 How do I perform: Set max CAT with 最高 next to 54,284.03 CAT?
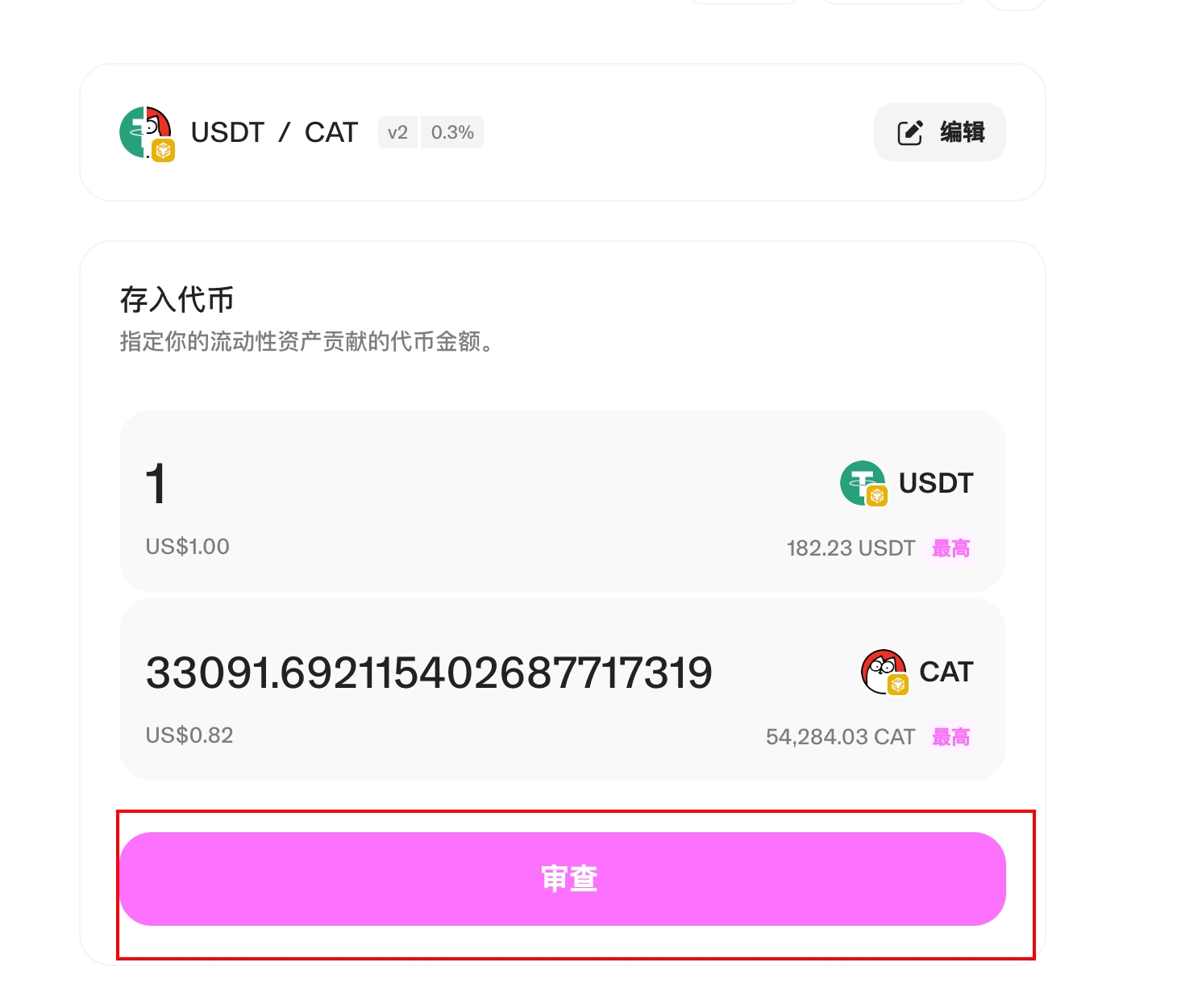tap(950, 737)
